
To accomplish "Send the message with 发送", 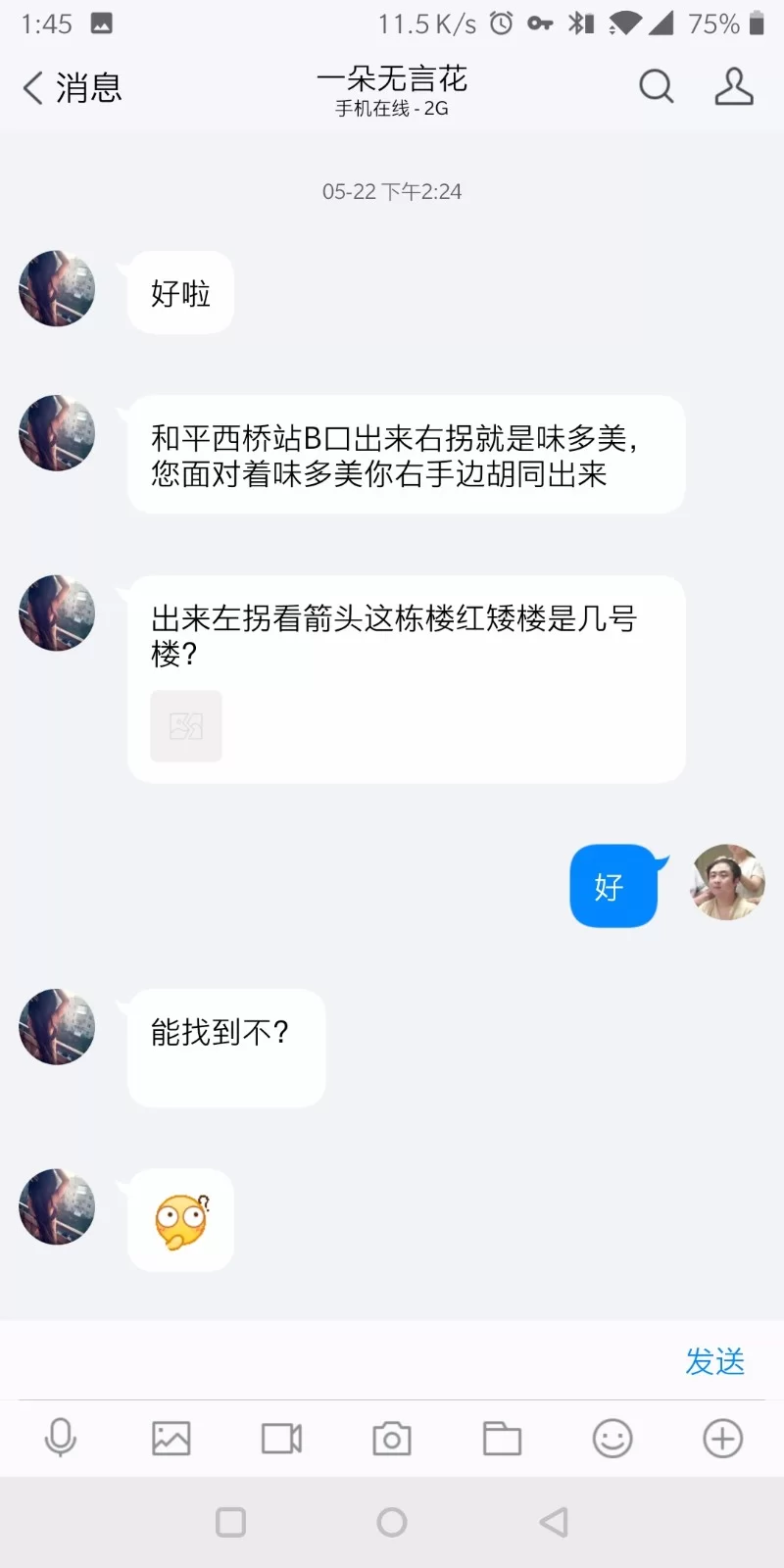I will tap(714, 1361).
